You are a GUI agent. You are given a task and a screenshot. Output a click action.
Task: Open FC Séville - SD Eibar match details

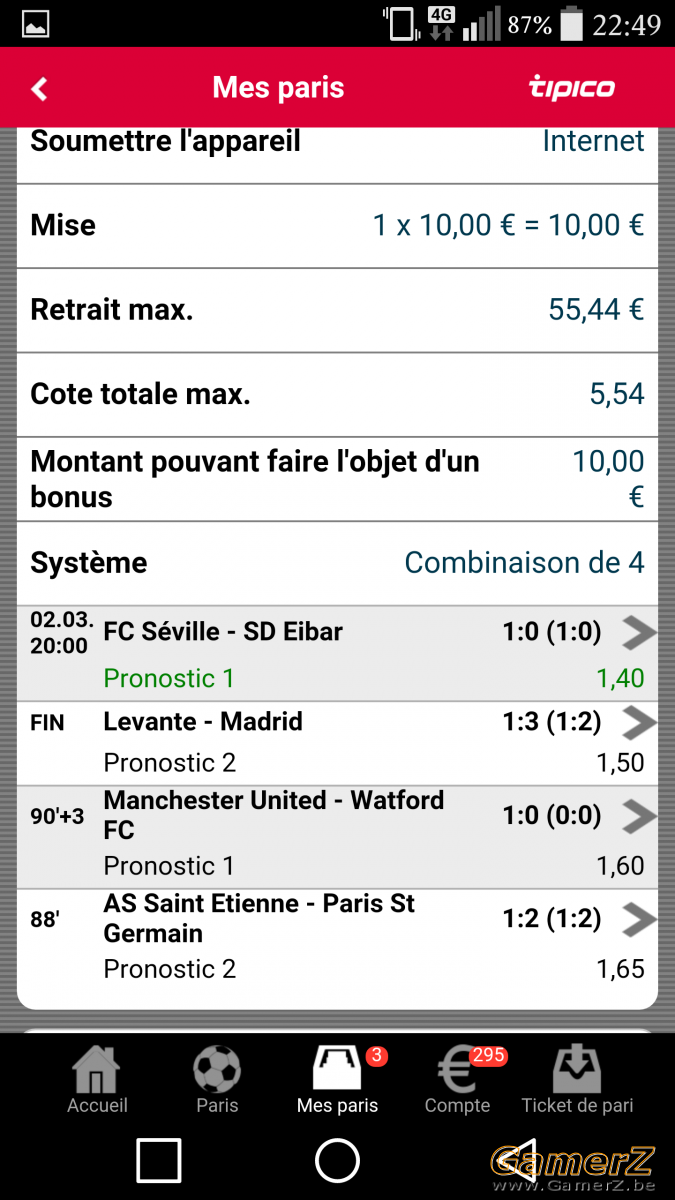tap(337, 654)
